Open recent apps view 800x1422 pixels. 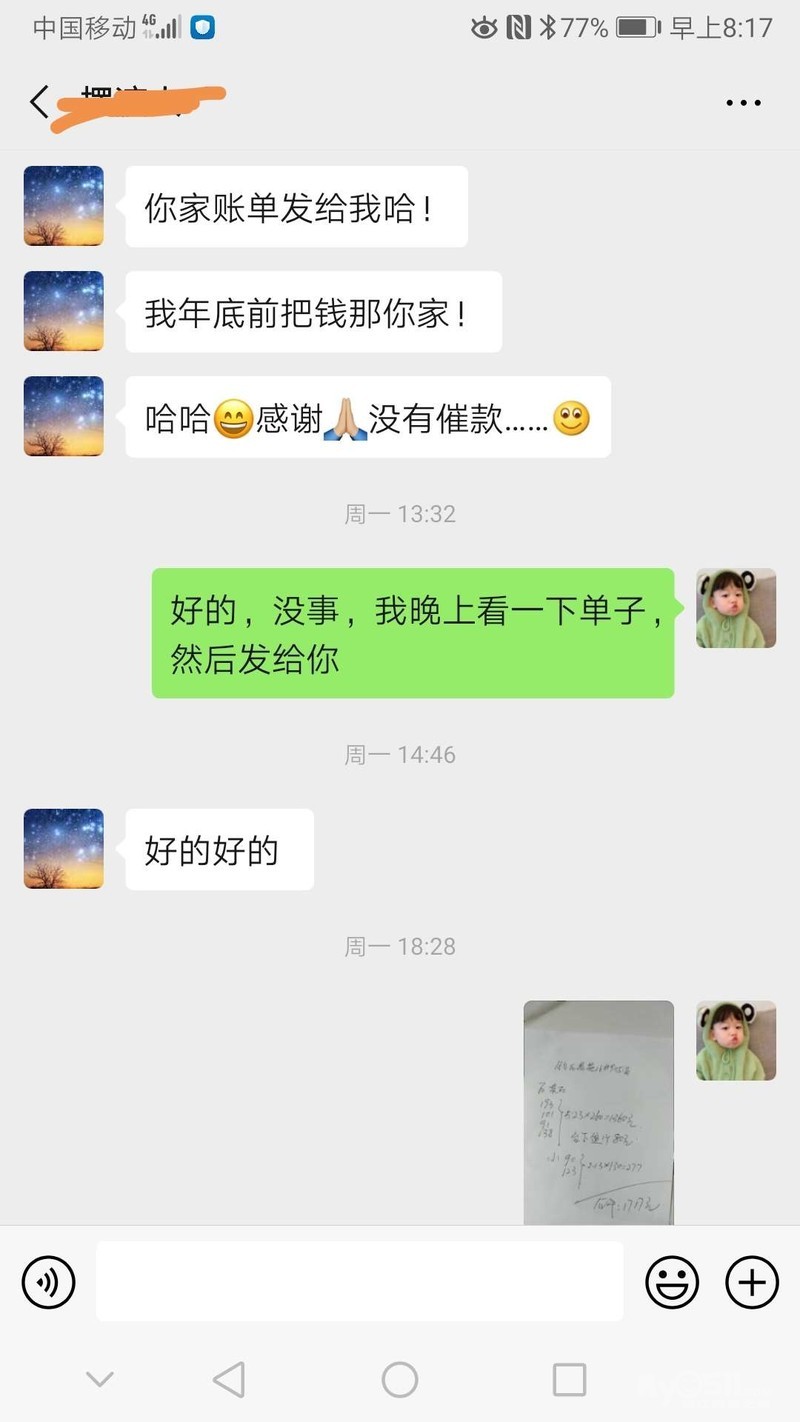tap(569, 1380)
